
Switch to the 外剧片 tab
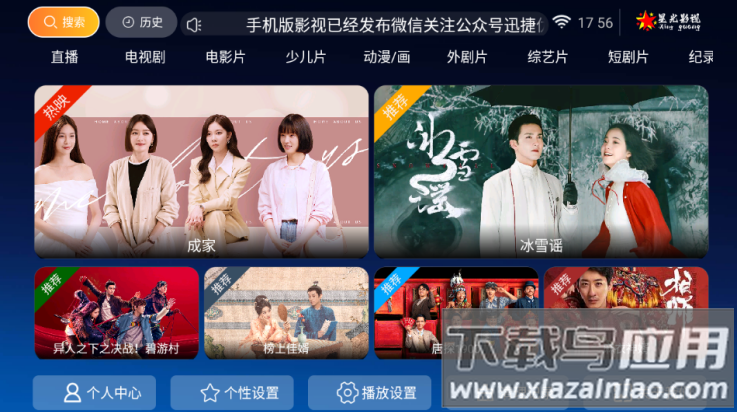point(467,57)
